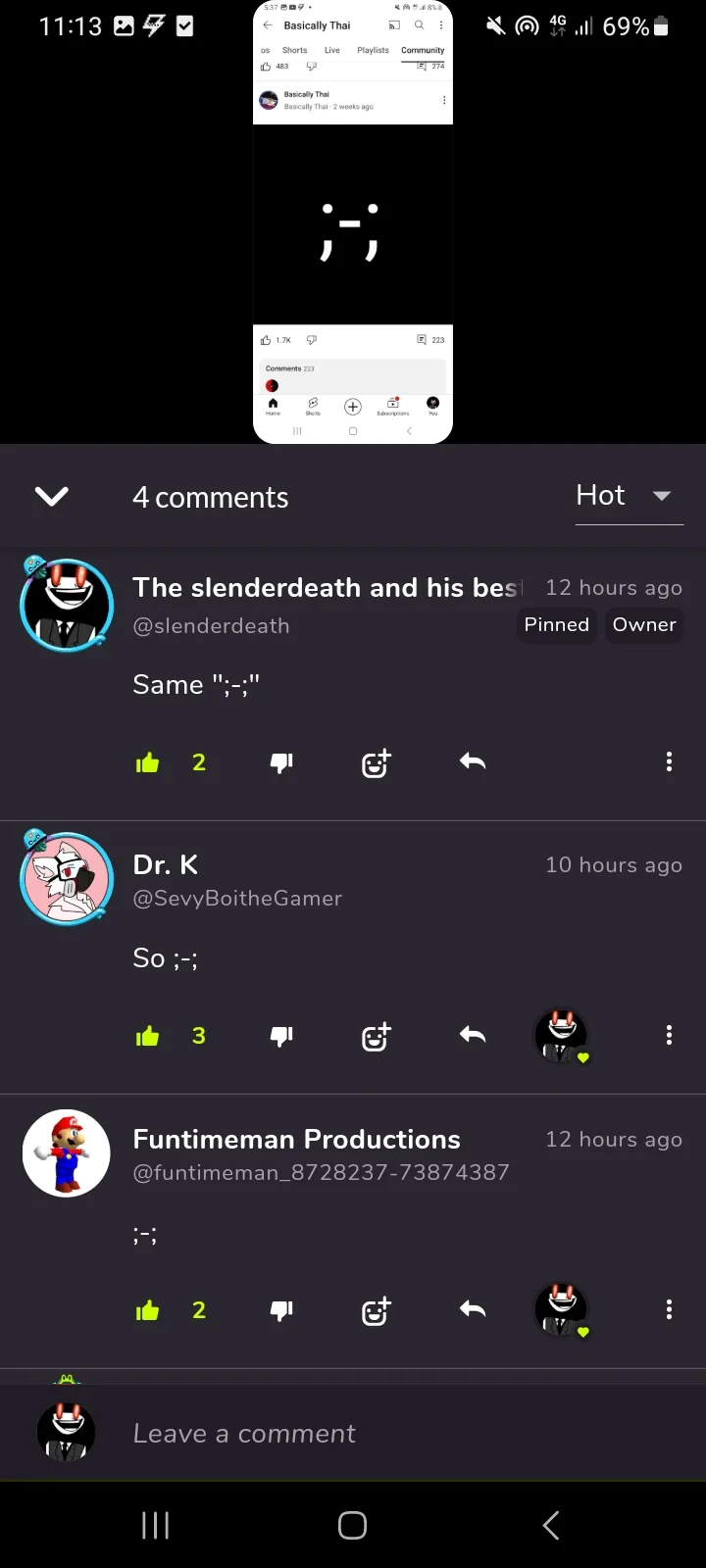
Task: Add an emoji reaction to Dr. K's comment
Action: pos(377,1036)
